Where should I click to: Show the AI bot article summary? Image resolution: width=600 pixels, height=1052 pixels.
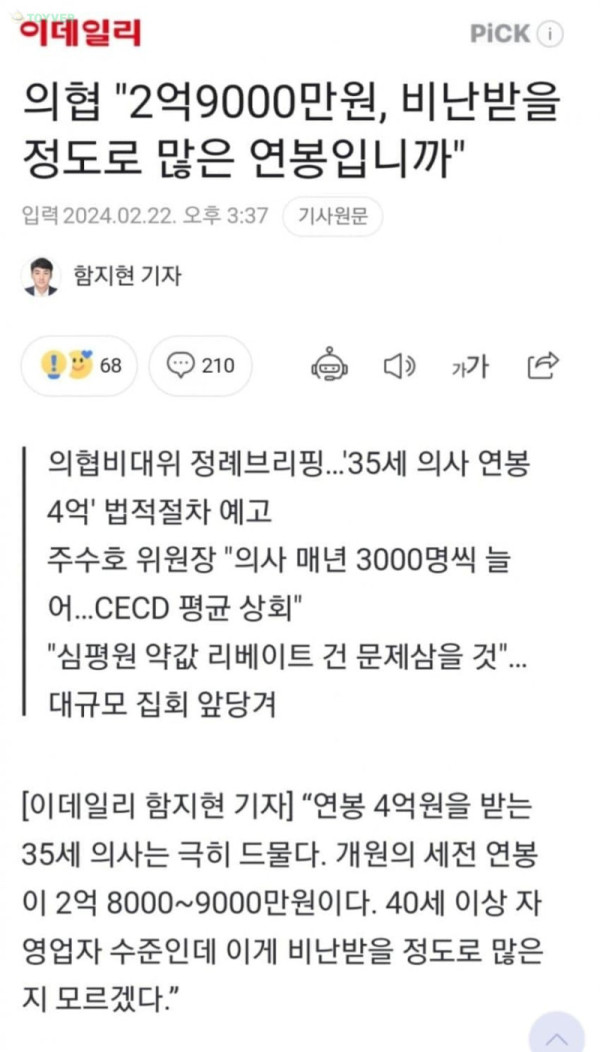point(329,366)
